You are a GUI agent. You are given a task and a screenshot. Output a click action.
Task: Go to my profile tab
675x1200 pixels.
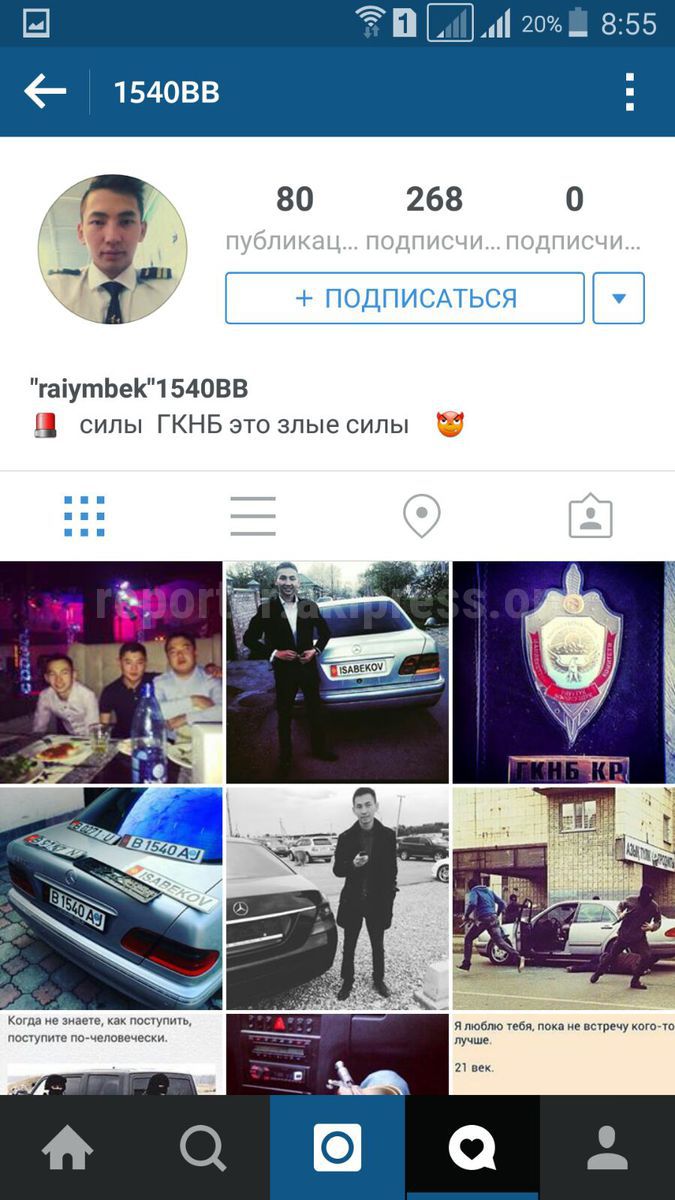[x=607, y=1148]
